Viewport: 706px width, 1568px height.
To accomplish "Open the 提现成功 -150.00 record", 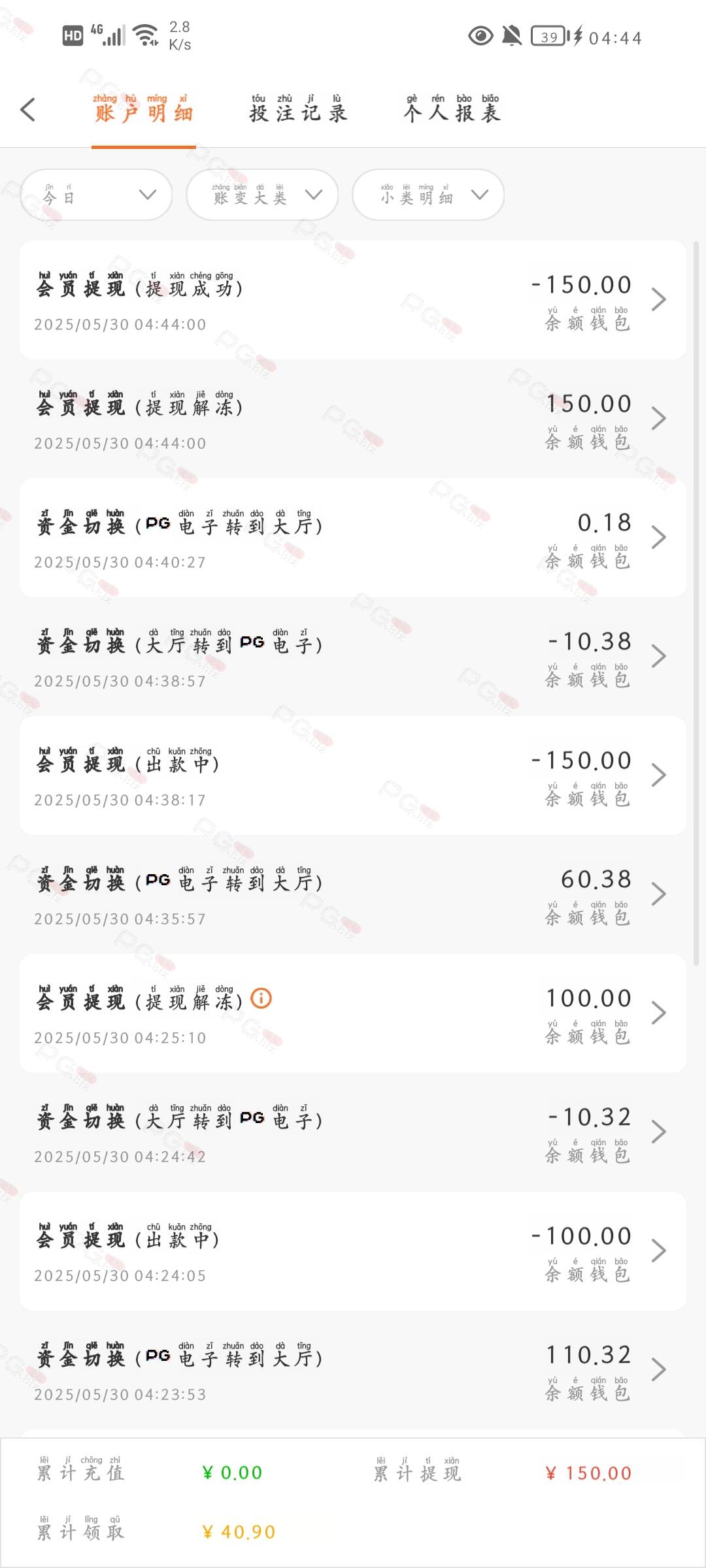I will coord(353,300).
